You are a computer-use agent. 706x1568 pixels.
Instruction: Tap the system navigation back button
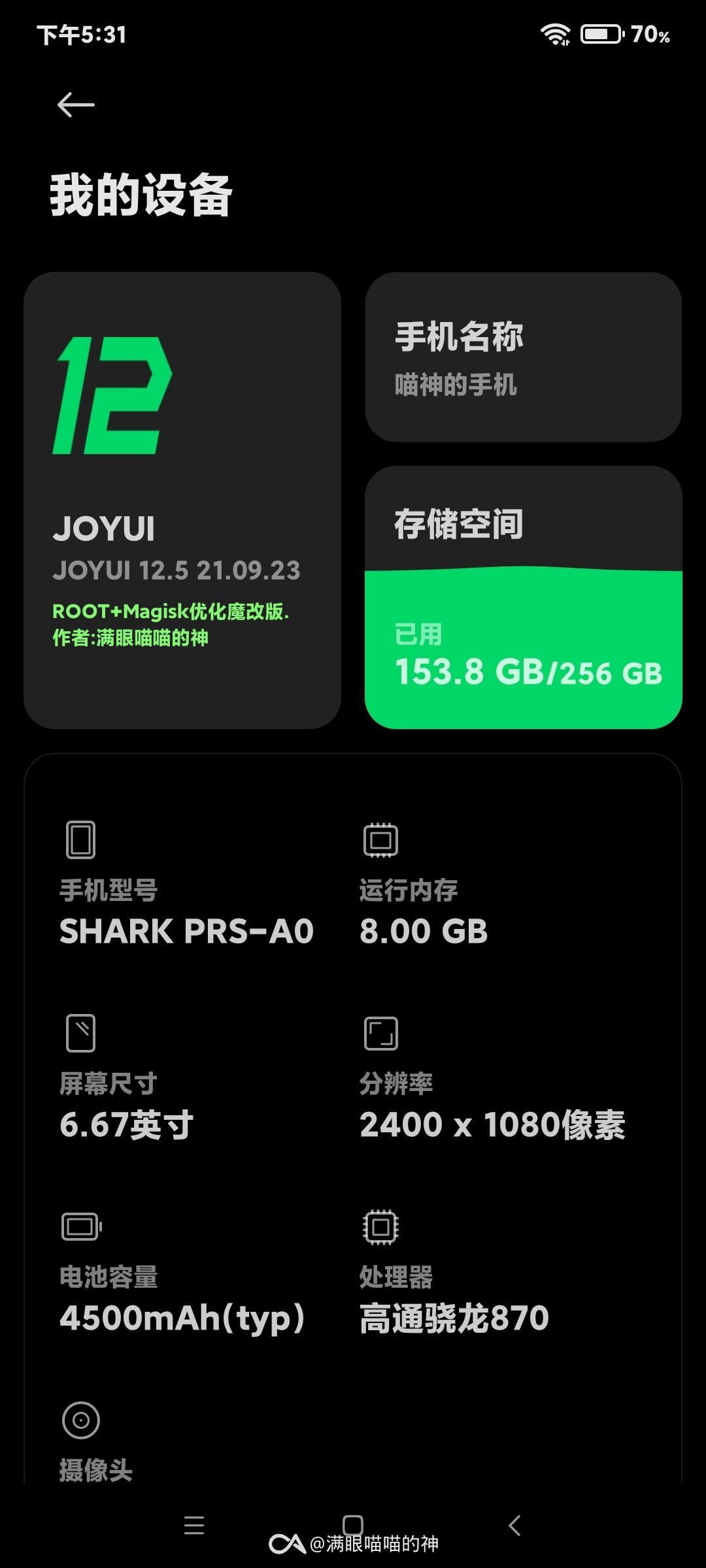(514, 1526)
